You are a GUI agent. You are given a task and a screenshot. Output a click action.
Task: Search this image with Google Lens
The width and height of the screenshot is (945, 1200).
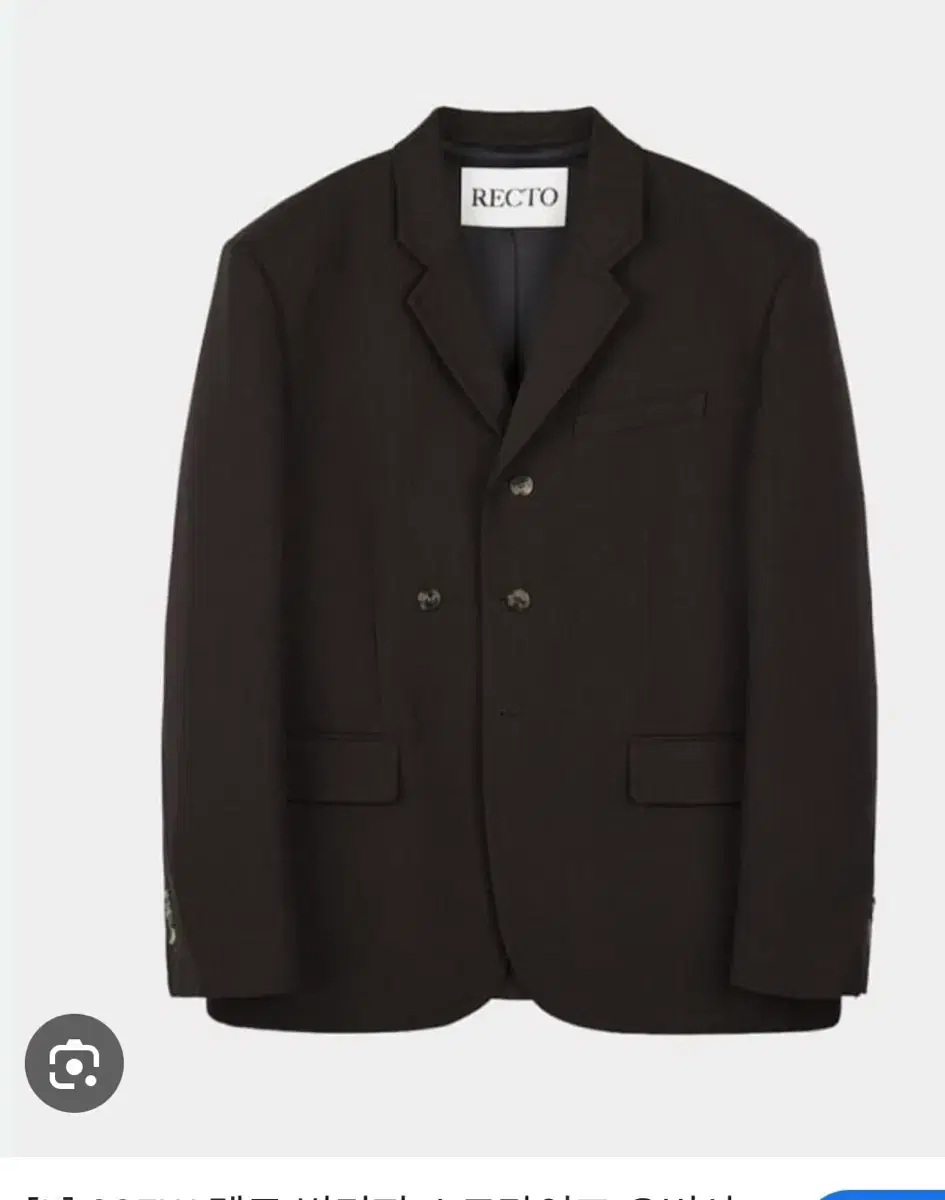tap(74, 1064)
